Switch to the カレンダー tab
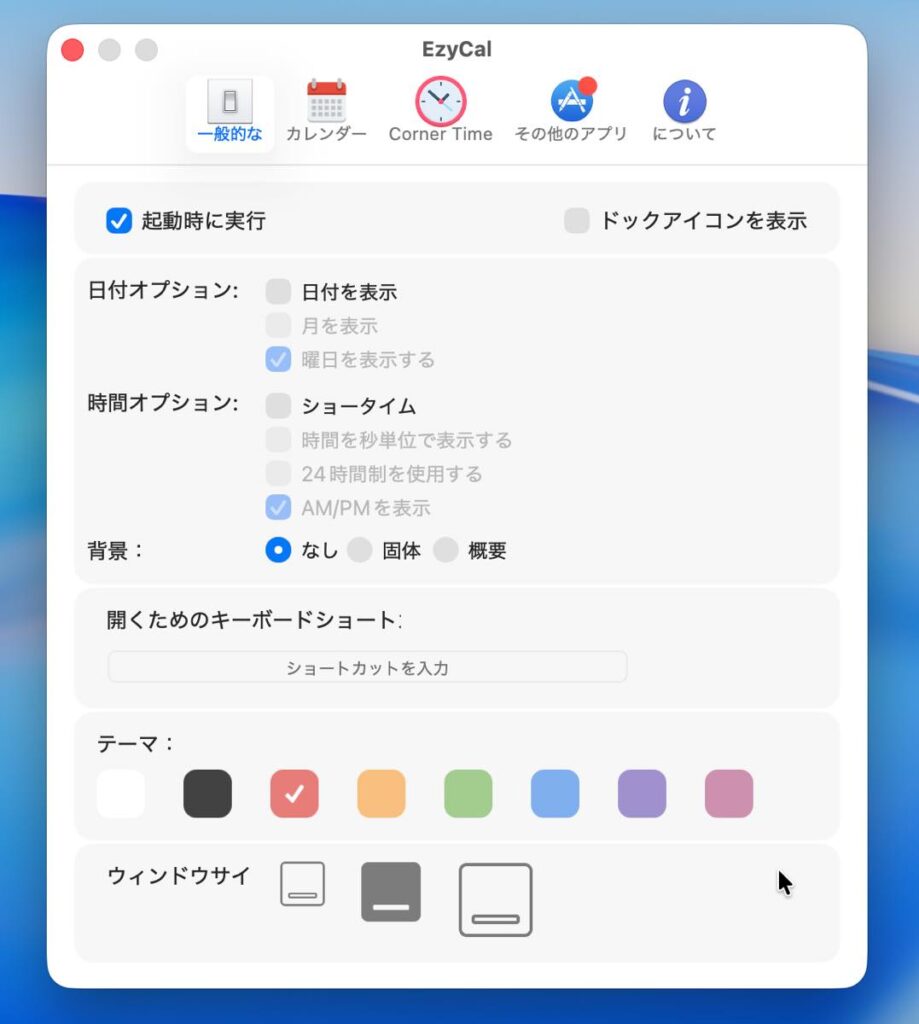Image resolution: width=919 pixels, height=1024 pixels. [x=327, y=111]
